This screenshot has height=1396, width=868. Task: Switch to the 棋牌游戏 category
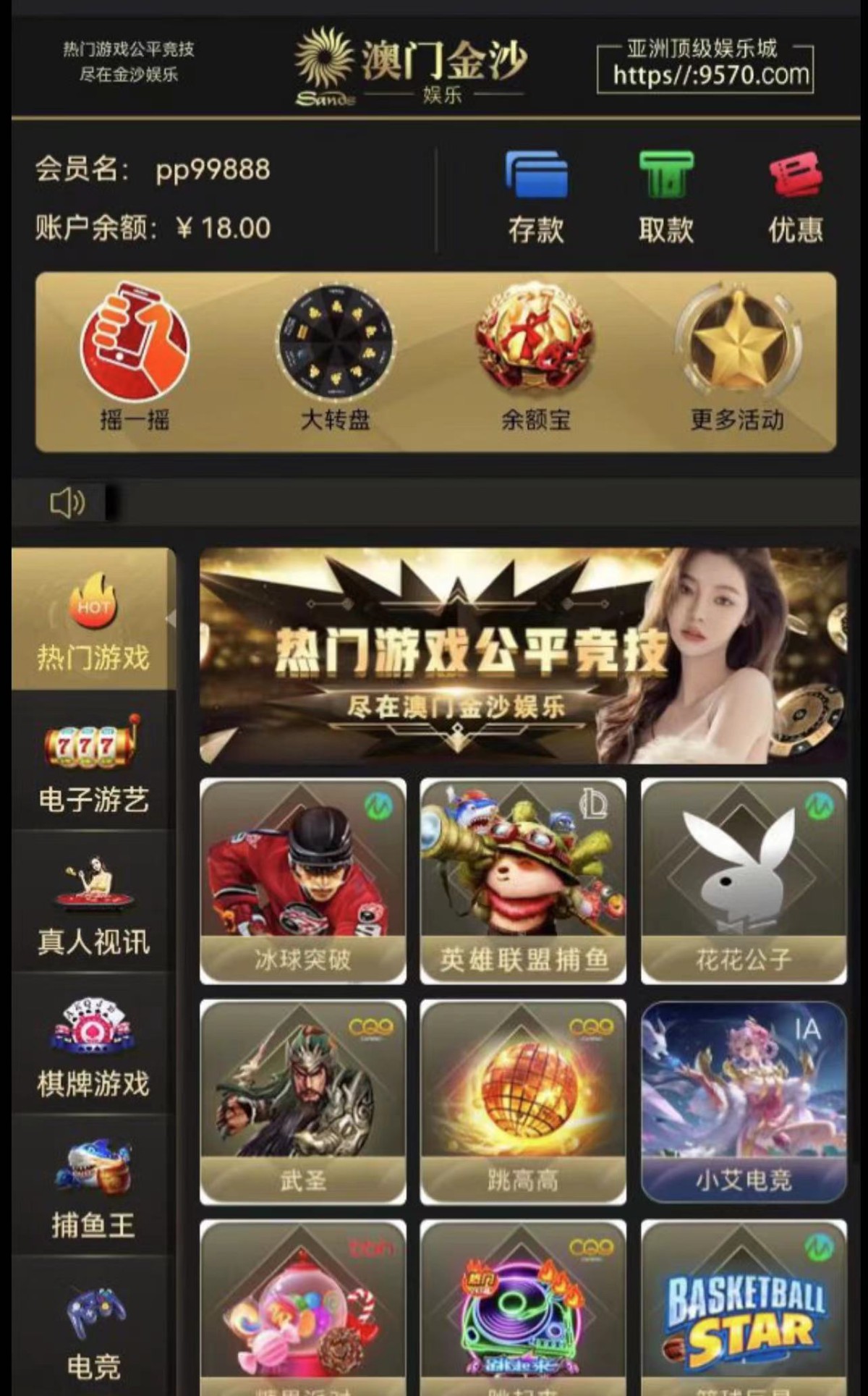tap(93, 1046)
